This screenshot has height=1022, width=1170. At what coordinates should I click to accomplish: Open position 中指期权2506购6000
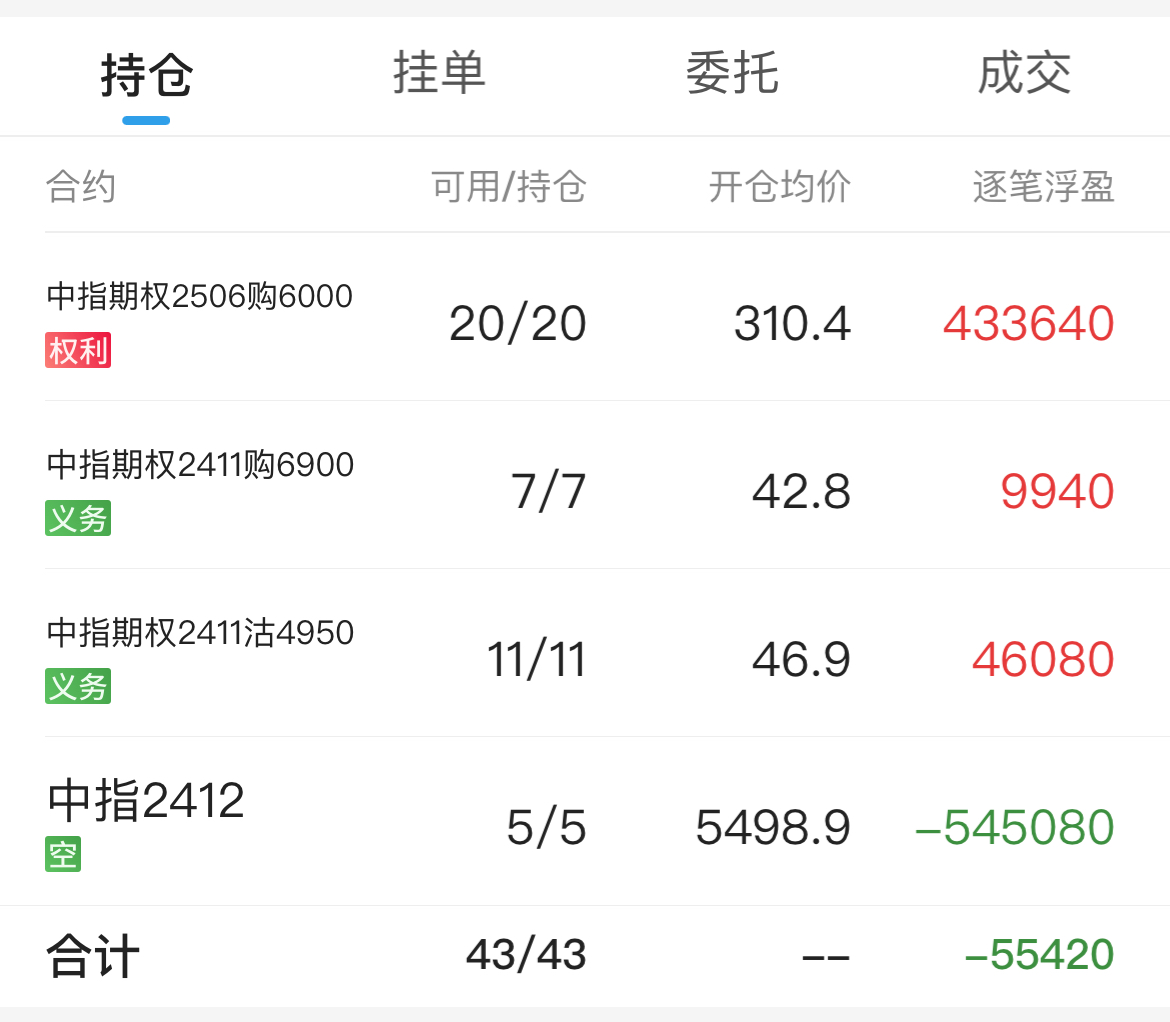pos(585,317)
